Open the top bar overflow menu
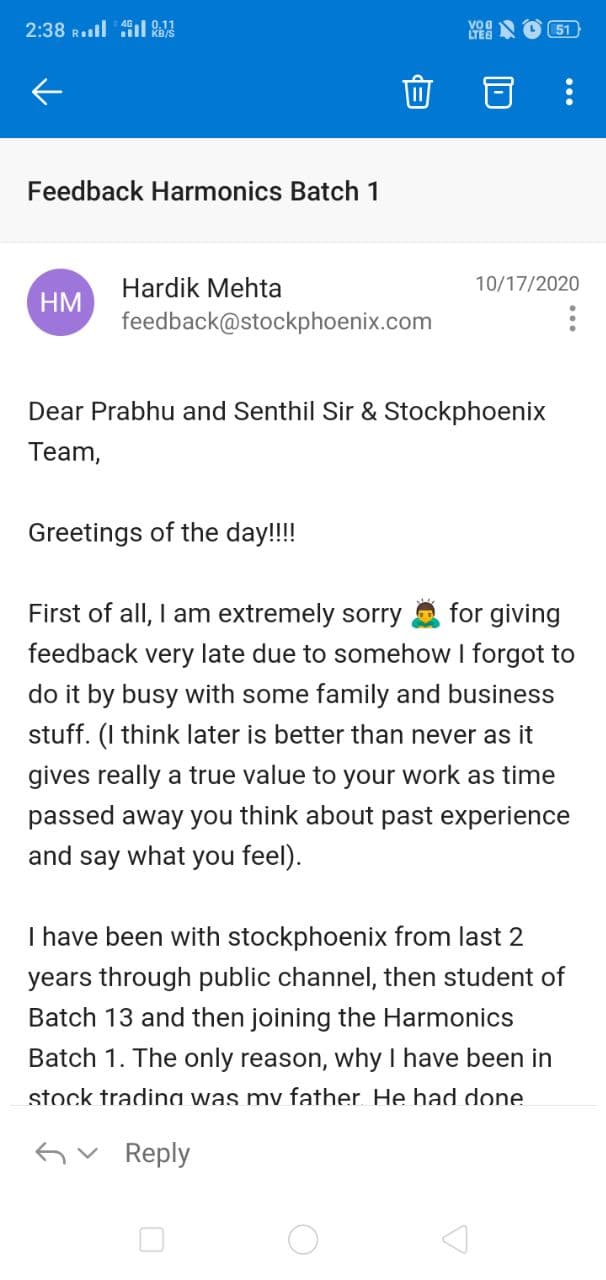This screenshot has width=606, height=1280. [569, 93]
